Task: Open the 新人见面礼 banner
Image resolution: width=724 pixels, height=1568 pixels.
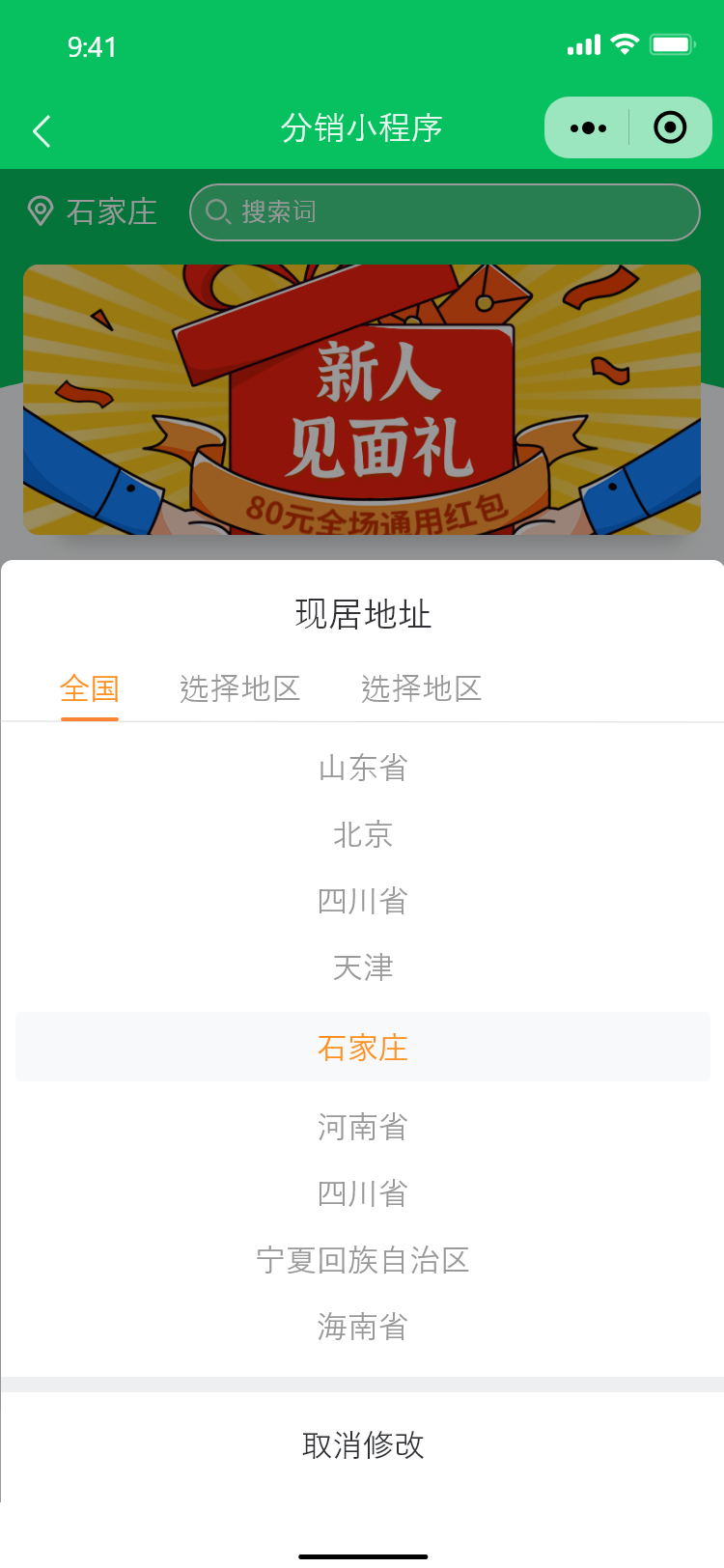Action: click(362, 400)
